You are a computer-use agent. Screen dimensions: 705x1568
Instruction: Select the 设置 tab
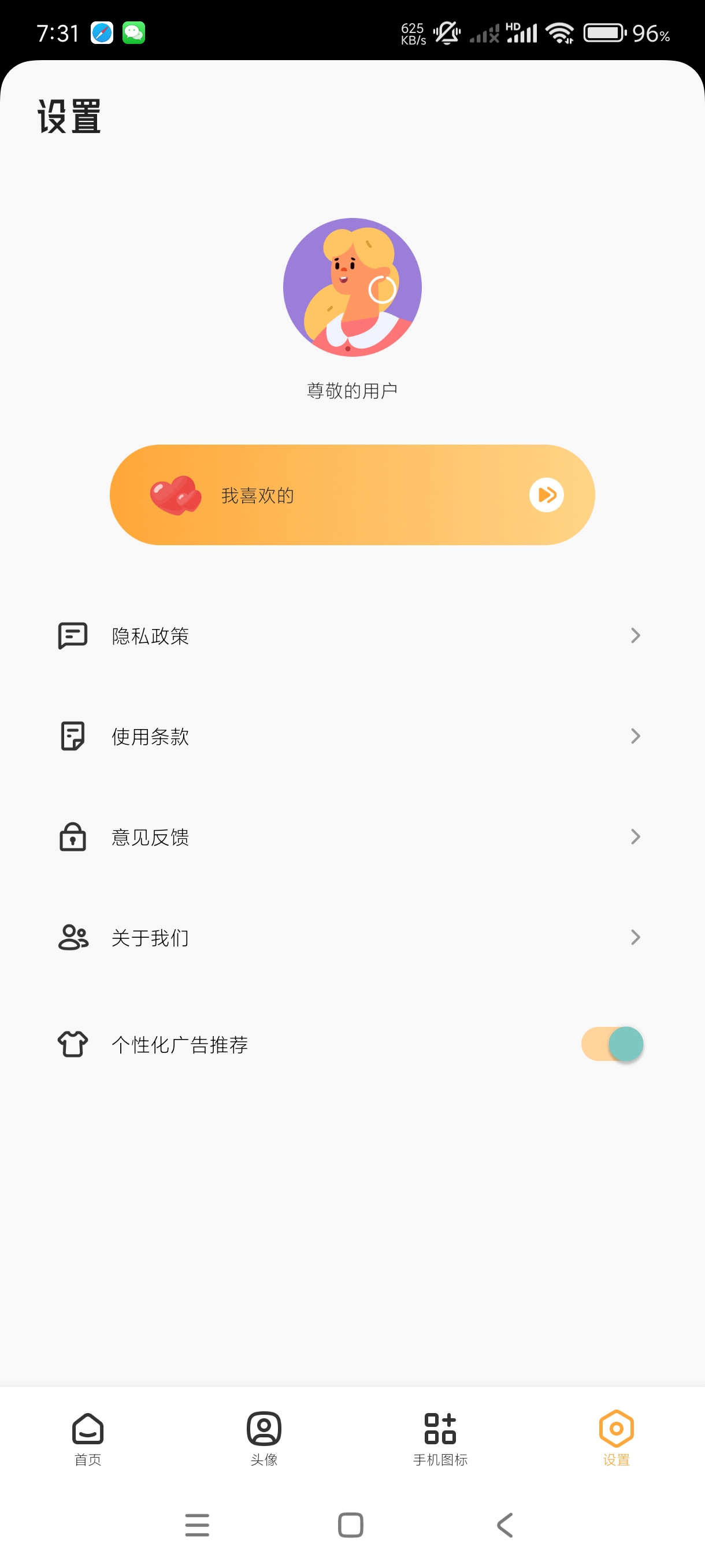(x=616, y=1438)
